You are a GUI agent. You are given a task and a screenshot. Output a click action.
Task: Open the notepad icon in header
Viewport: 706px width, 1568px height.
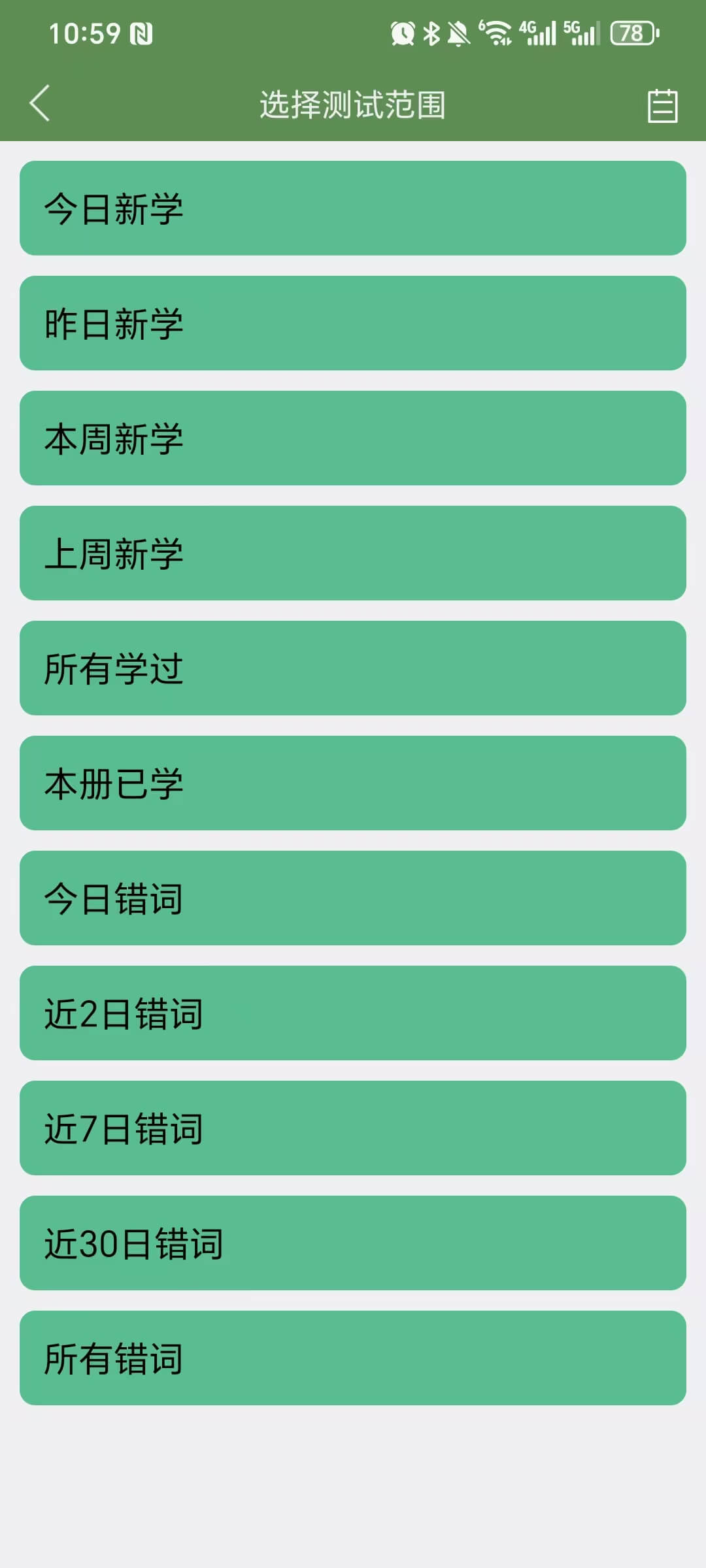(662, 105)
